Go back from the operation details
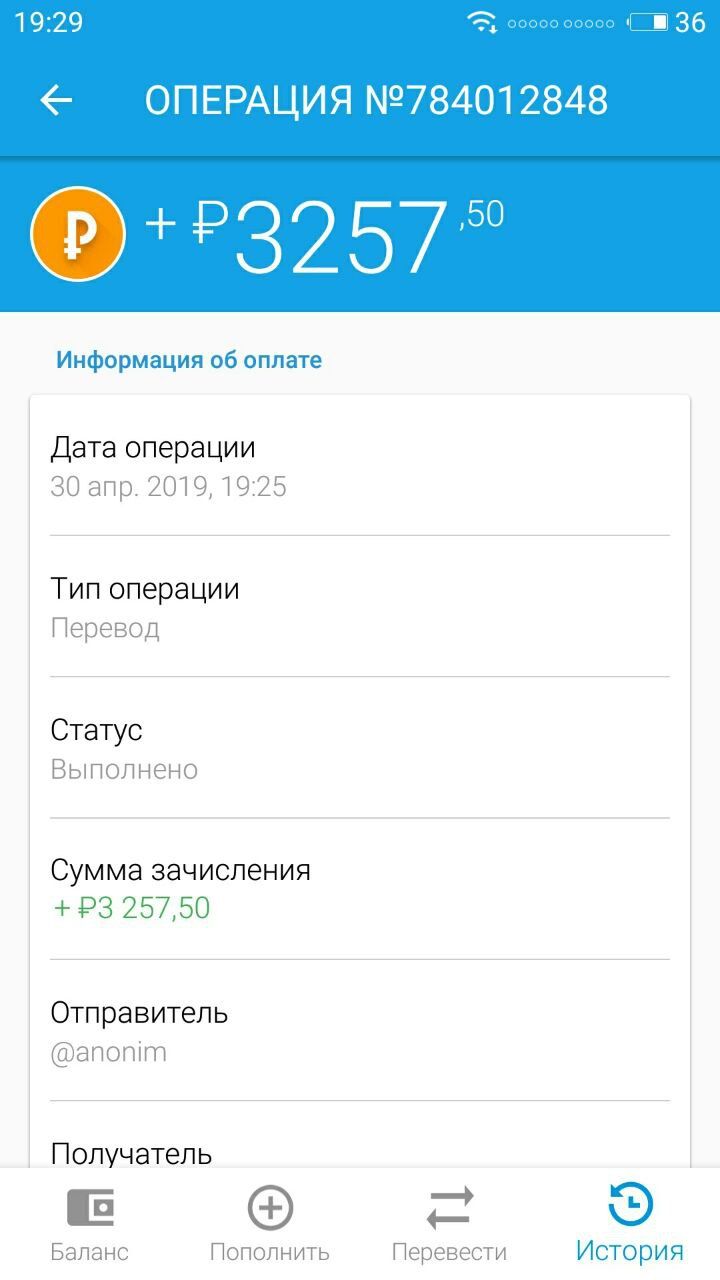Viewport: 720px width, 1280px height. click(x=56, y=100)
